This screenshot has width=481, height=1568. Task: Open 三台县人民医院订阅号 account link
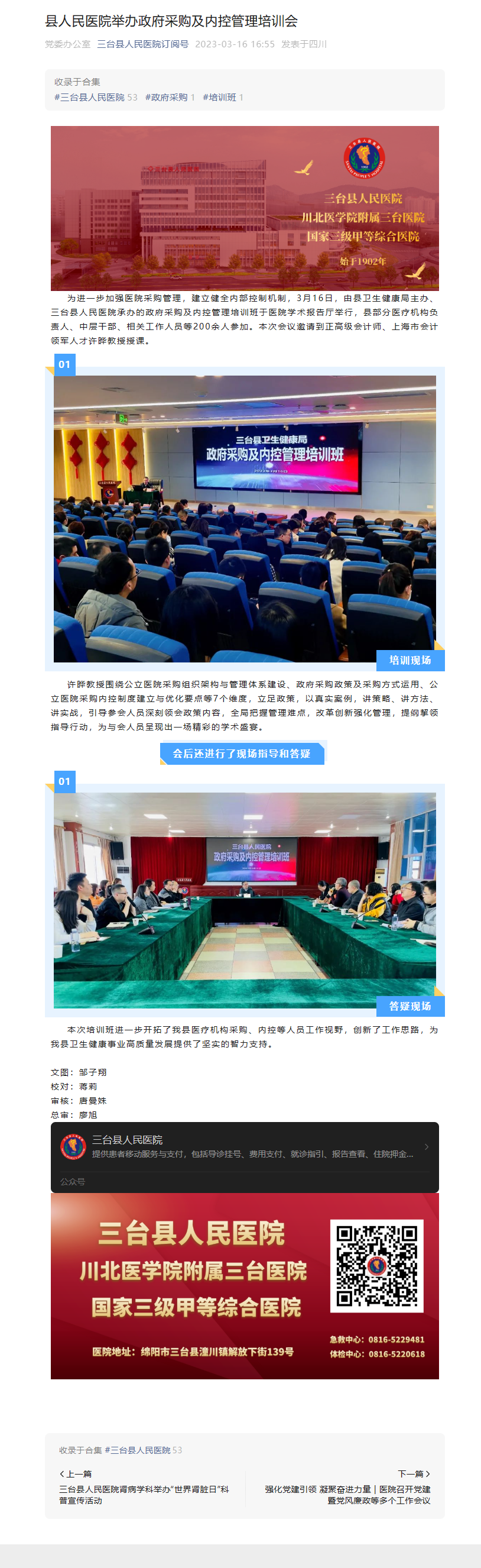pos(143,44)
